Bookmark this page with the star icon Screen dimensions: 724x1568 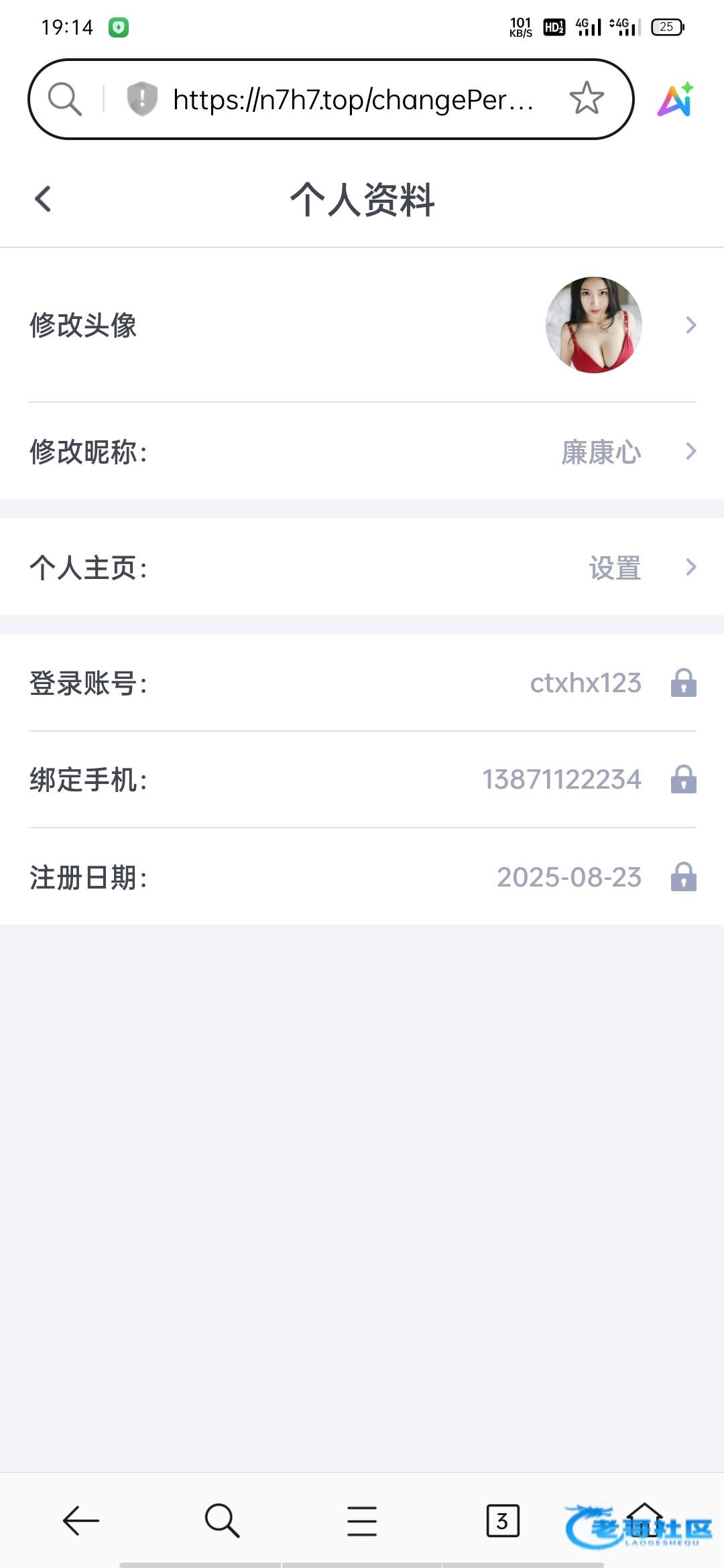(x=587, y=99)
